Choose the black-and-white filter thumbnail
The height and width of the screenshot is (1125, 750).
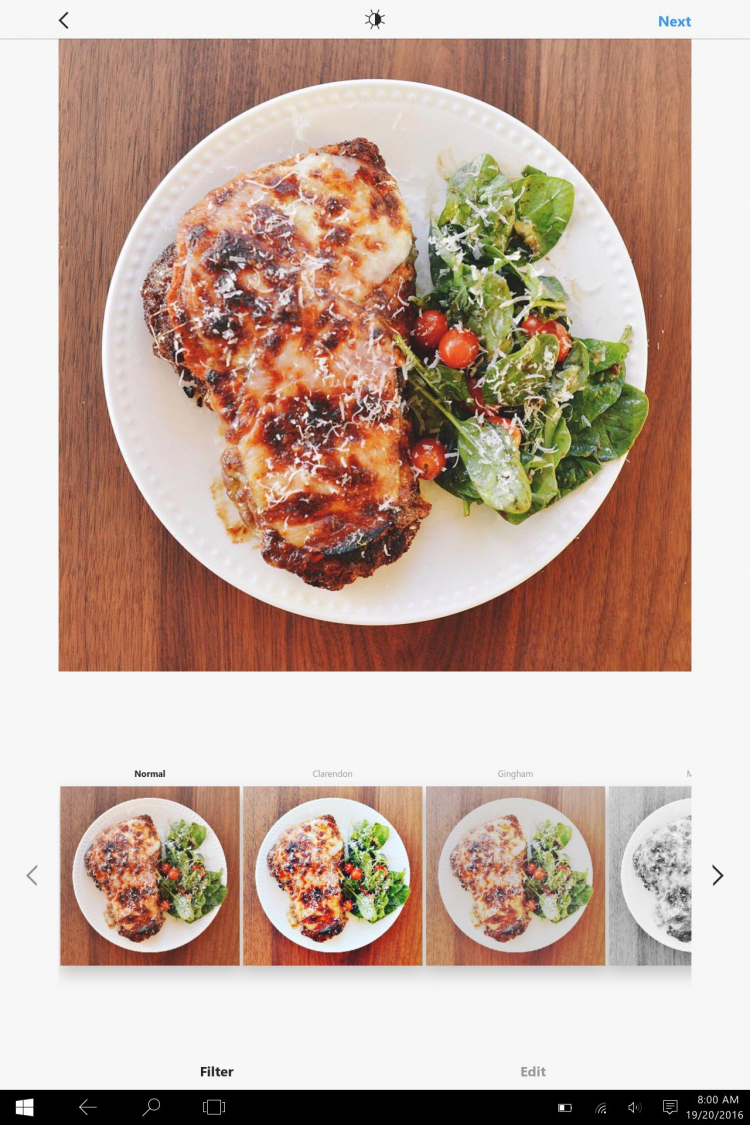click(650, 875)
